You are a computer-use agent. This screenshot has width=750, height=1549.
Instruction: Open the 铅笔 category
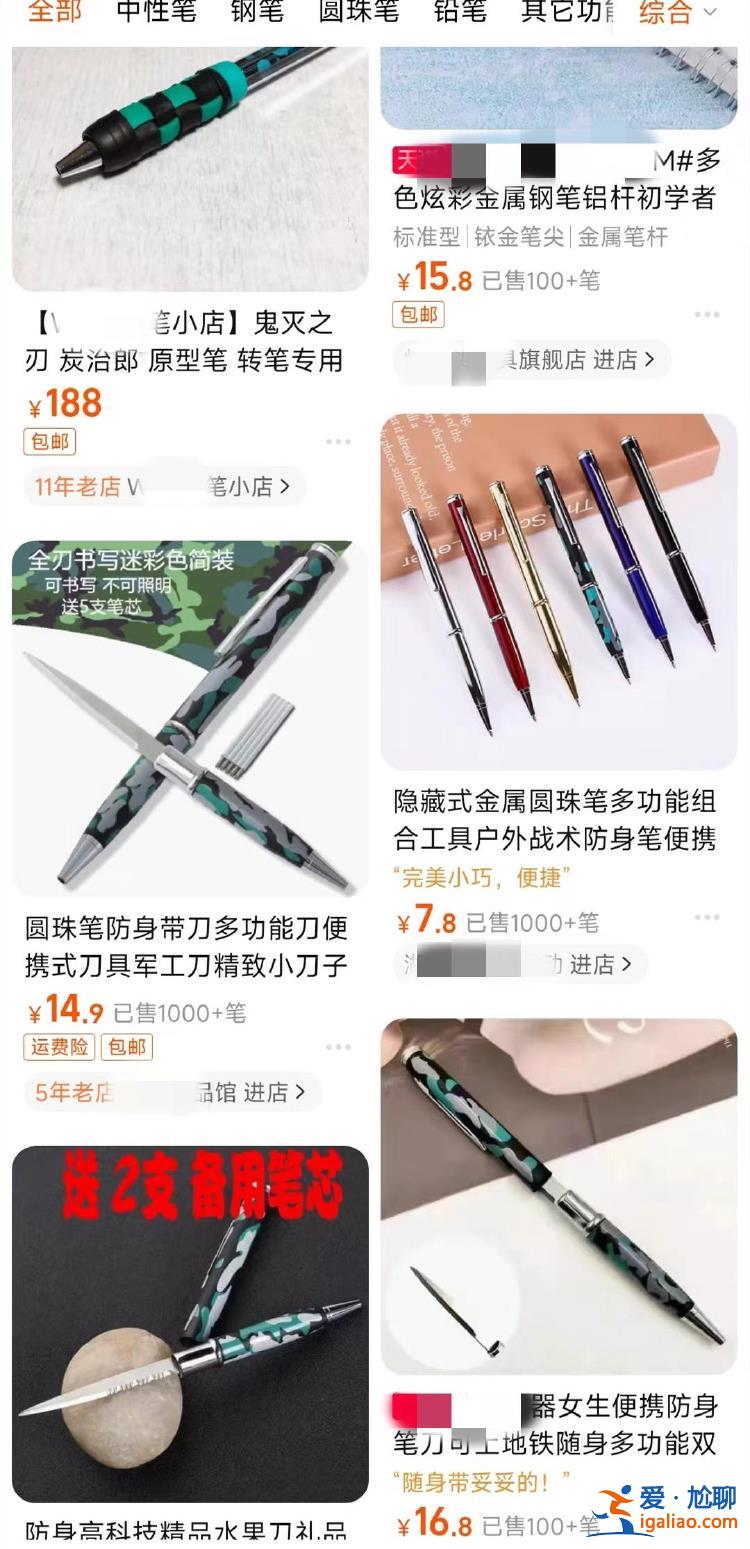457,12
